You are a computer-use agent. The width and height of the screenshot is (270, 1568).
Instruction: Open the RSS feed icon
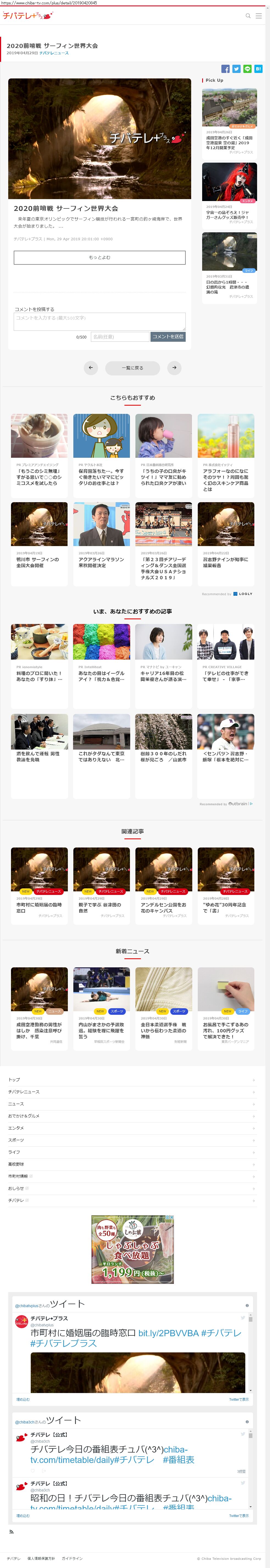pos(11,1532)
